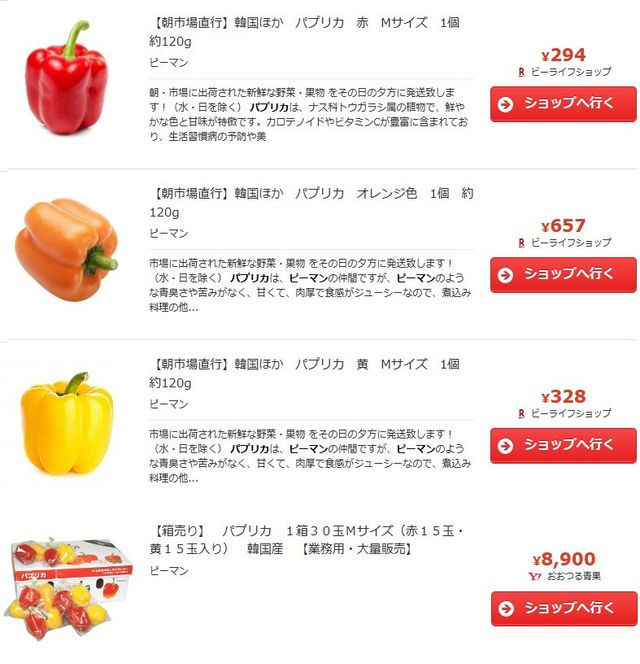Go to shop for the ¥8,900 paprika box
This screenshot has height=664, width=640.
pos(563,608)
